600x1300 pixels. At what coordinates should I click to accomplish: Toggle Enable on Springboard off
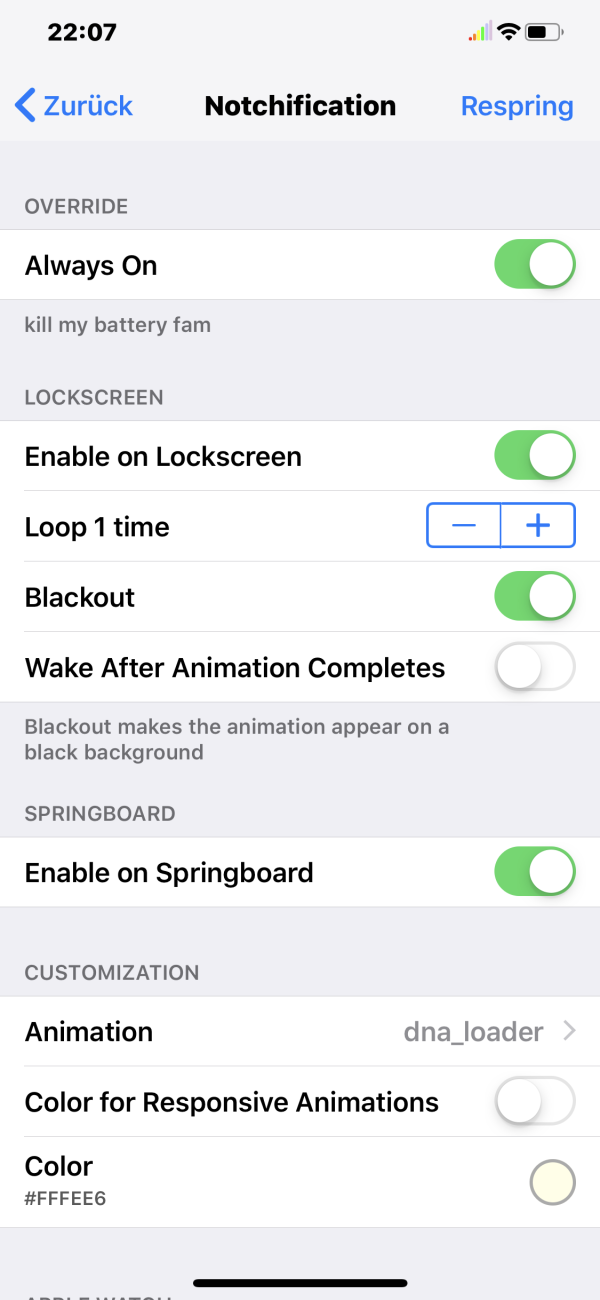(x=535, y=872)
